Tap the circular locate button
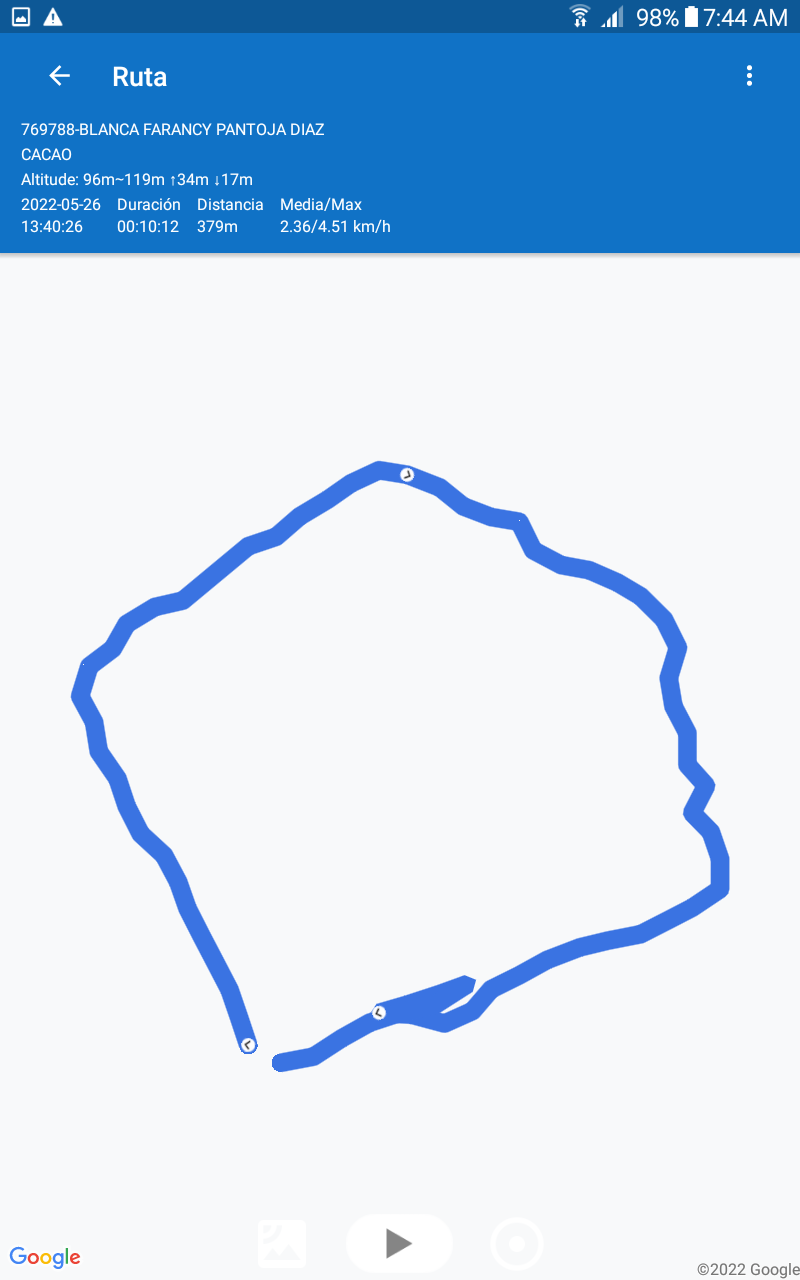 tap(517, 1244)
